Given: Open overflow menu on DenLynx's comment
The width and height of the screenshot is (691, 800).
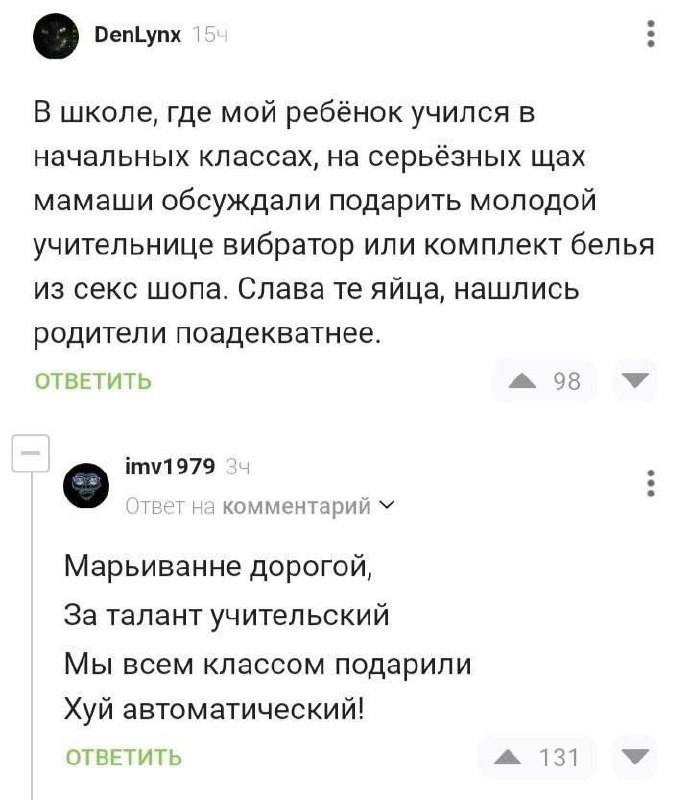Looking at the screenshot, I should click(651, 35).
